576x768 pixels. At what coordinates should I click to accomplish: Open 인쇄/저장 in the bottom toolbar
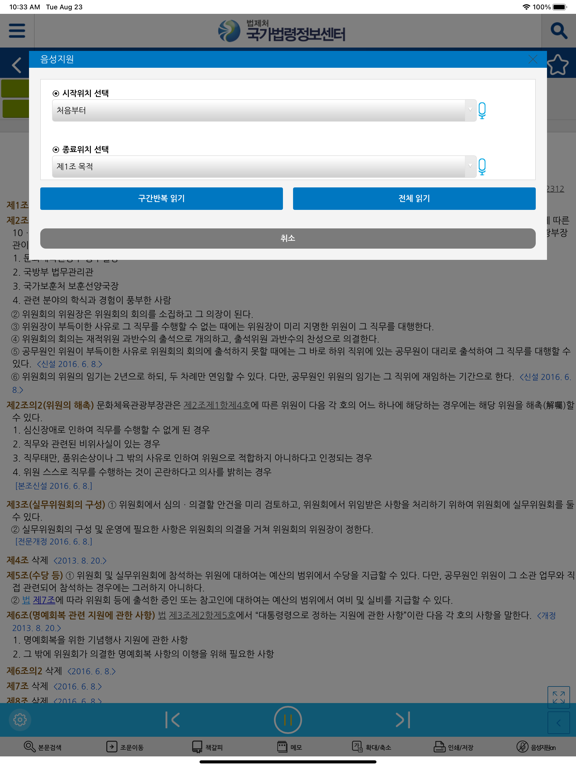(454, 747)
